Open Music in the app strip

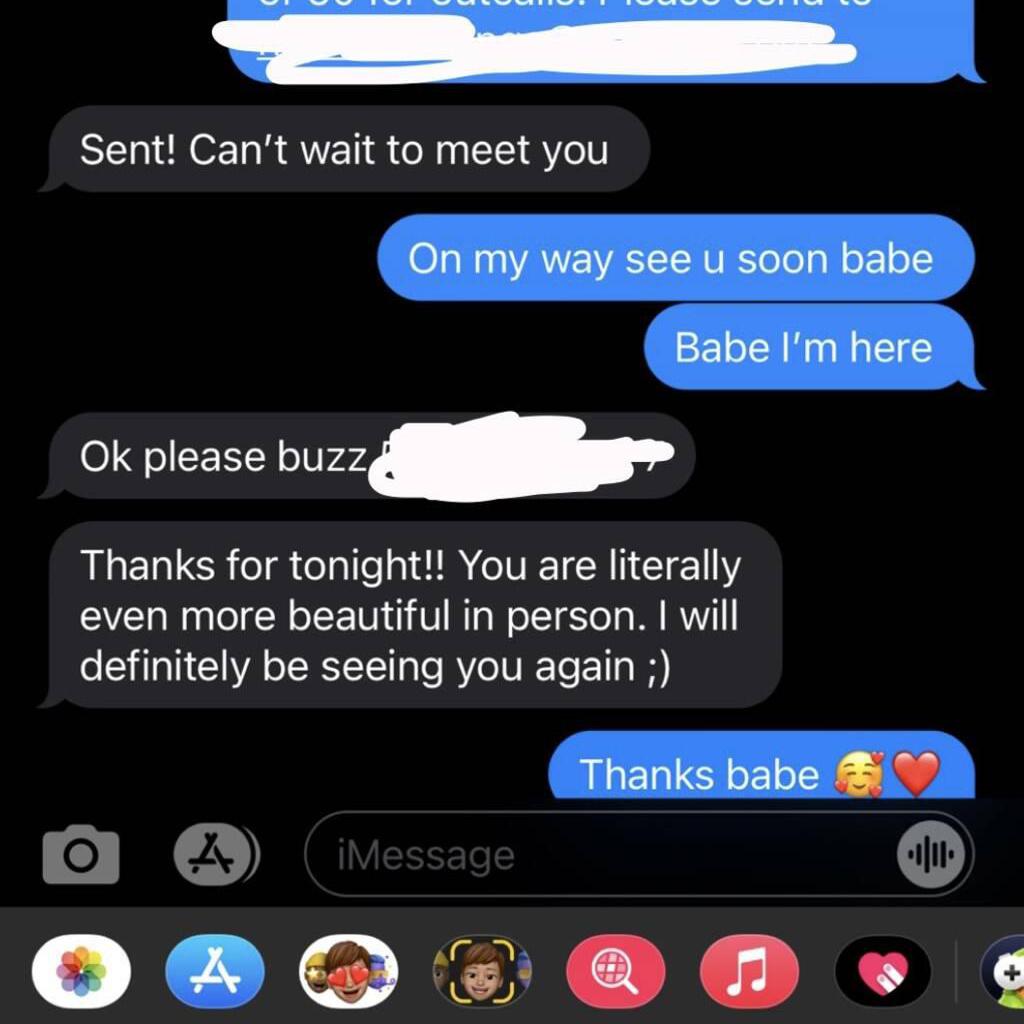point(749,970)
